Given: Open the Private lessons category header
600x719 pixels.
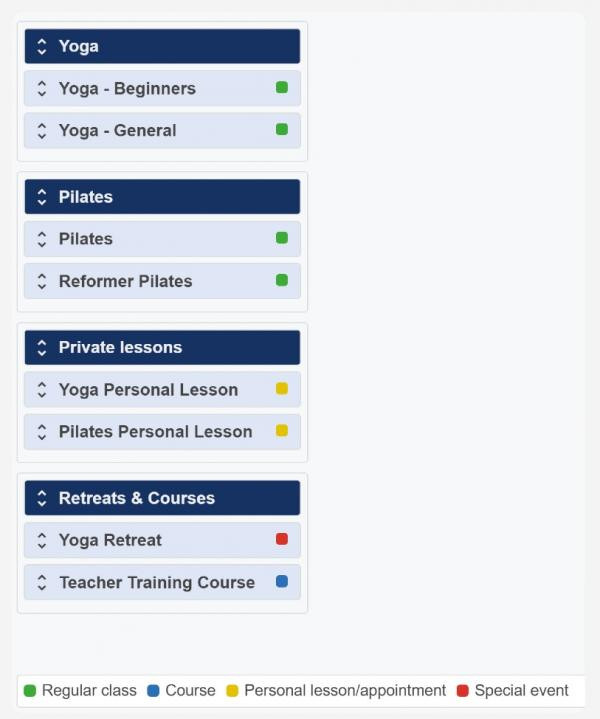Looking at the screenshot, I should [x=162, y=348].
